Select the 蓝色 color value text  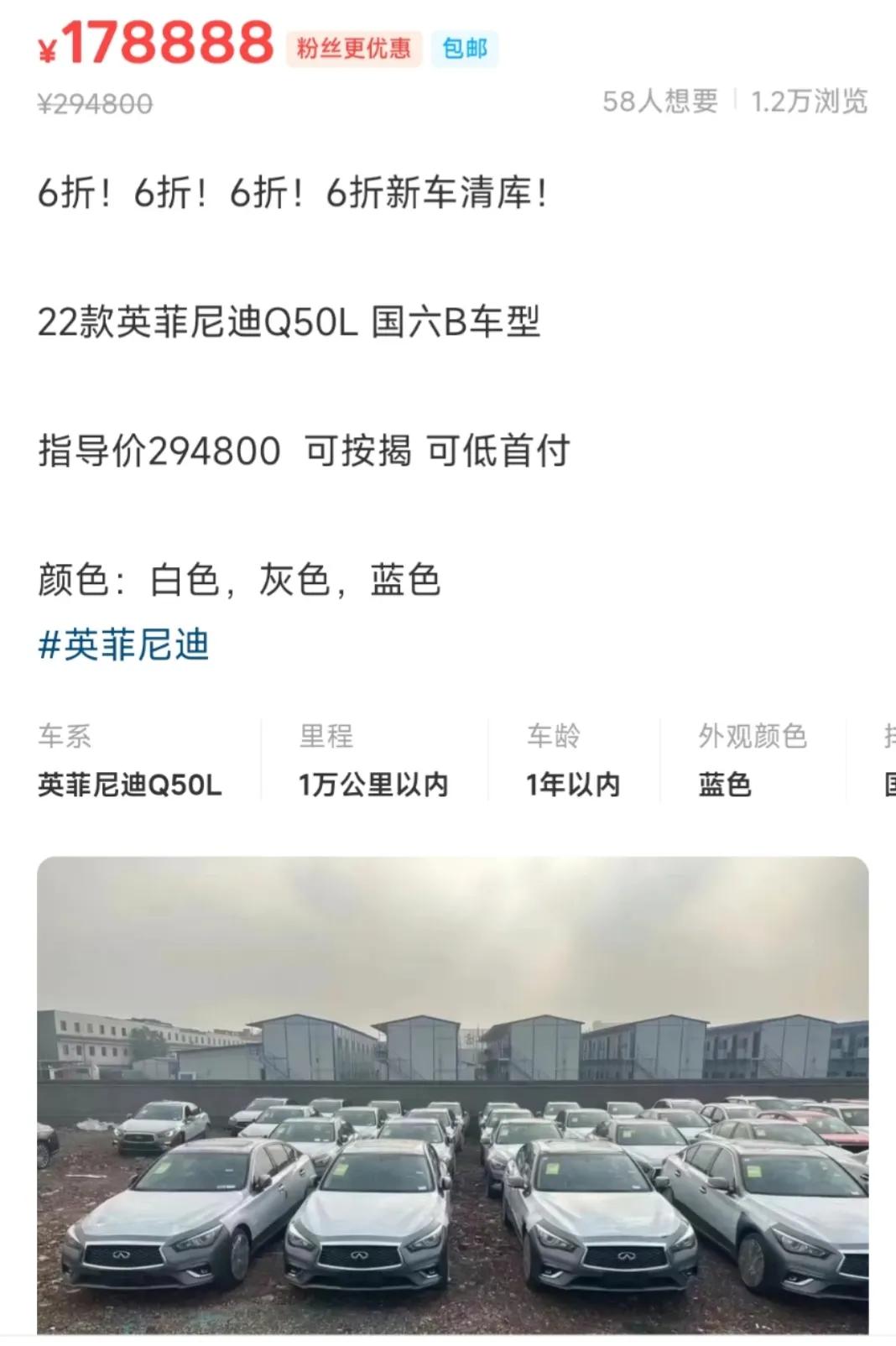[724, 785]
